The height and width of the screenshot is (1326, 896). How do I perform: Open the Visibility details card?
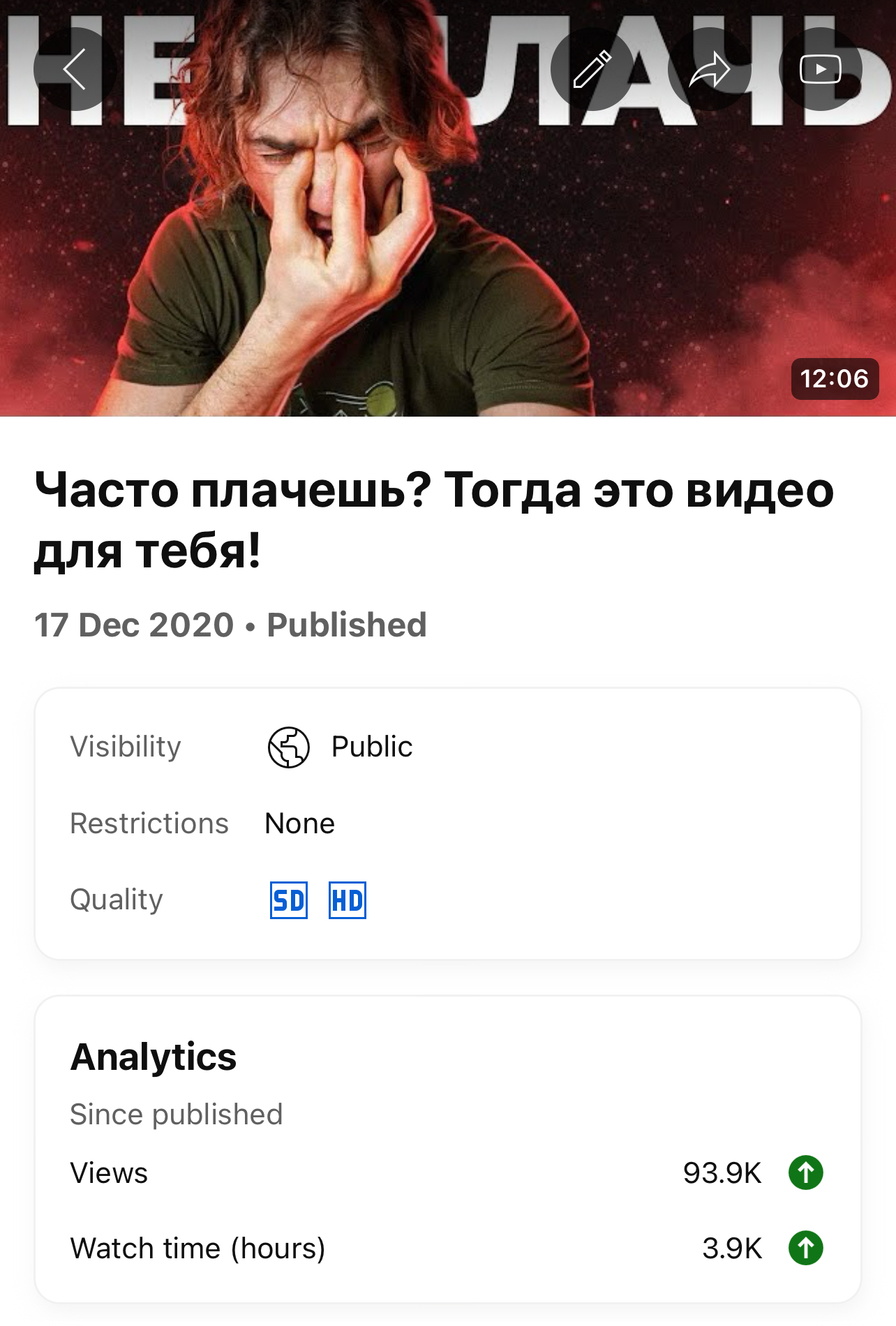pos(447,823)
